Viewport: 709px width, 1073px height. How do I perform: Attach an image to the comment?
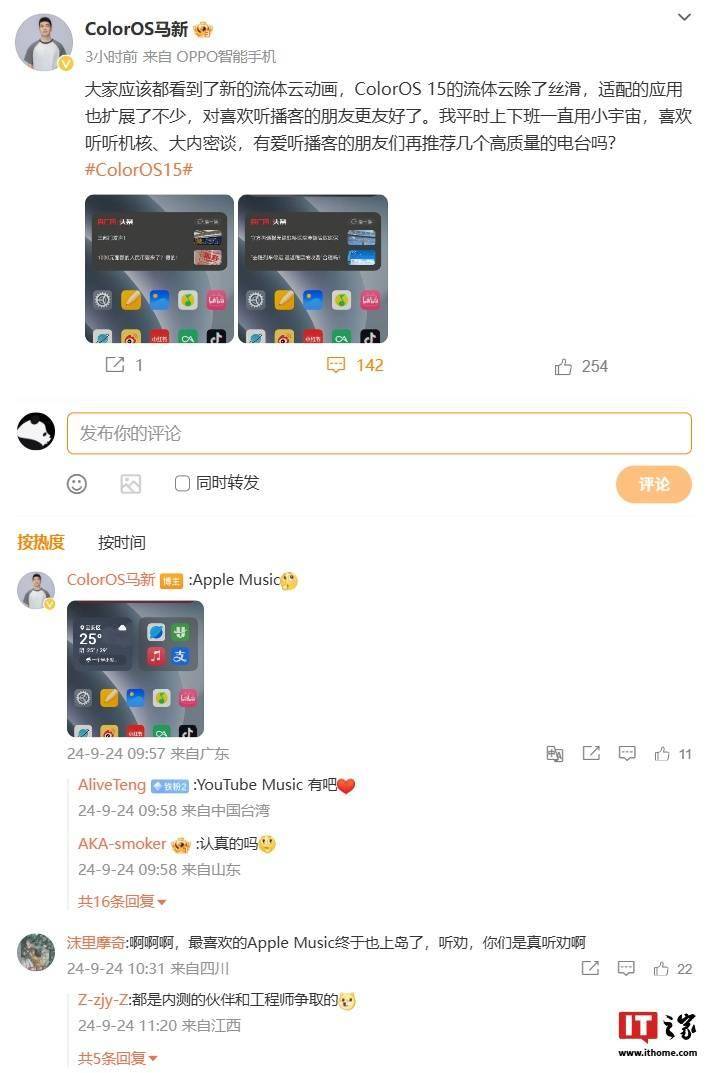131,483
